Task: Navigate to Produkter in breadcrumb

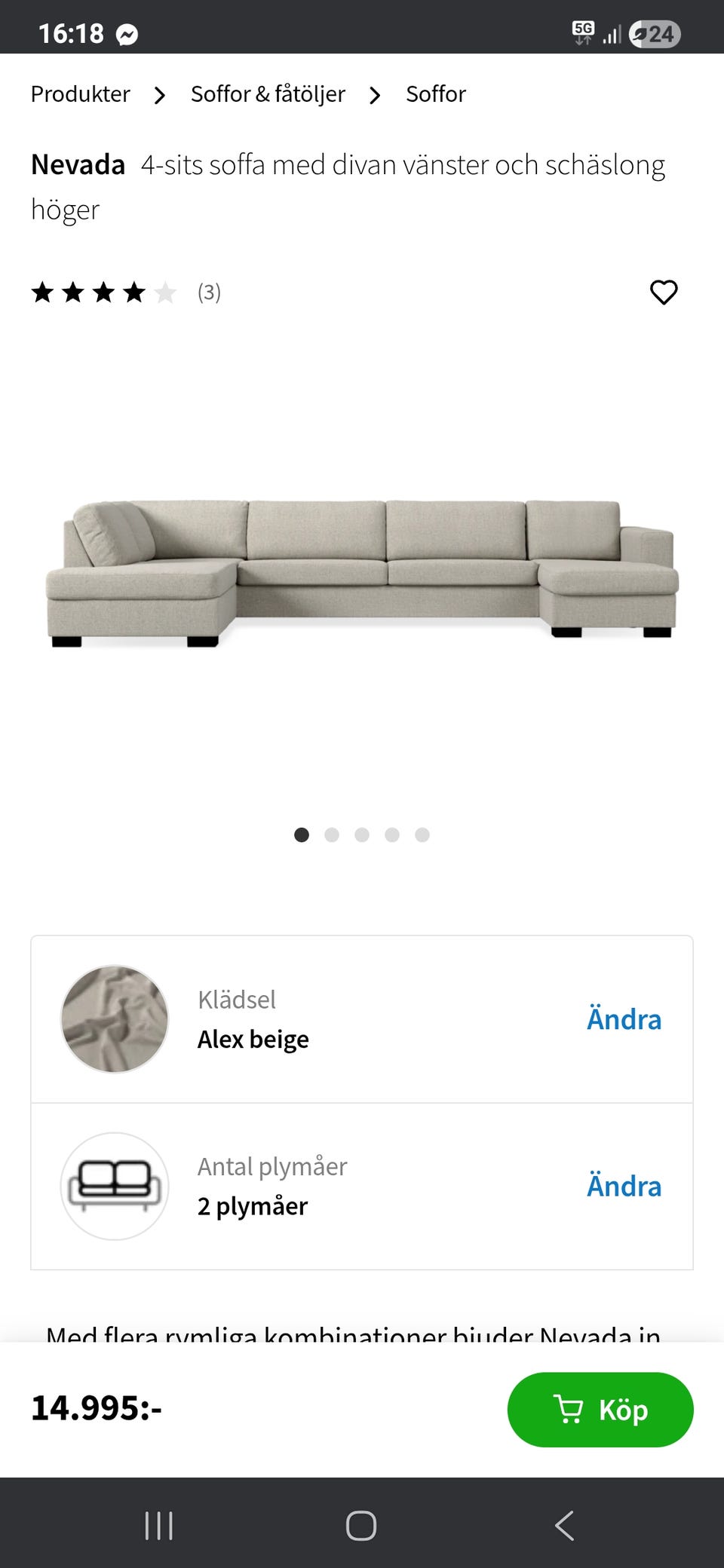Action: tap(80, 94)
